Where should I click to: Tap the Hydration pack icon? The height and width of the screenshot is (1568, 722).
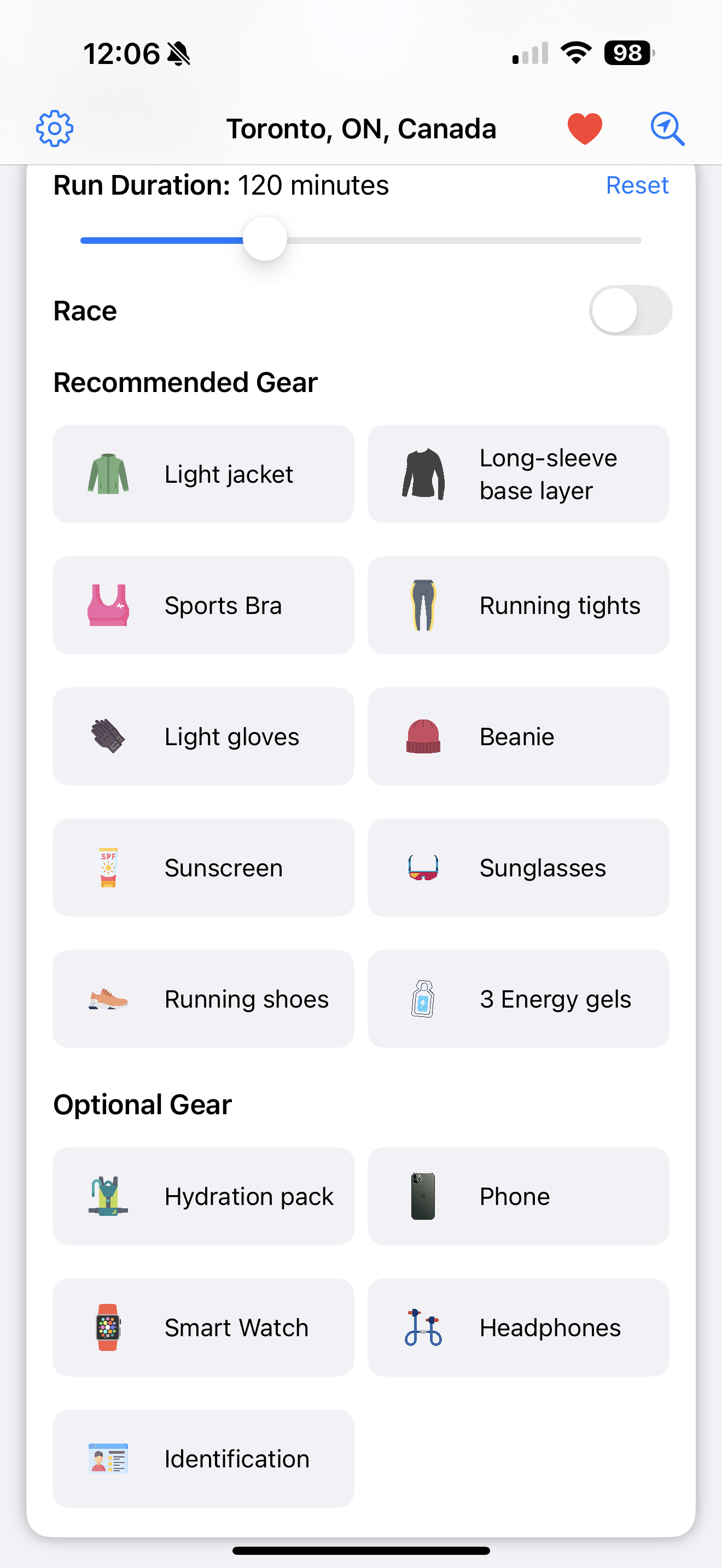(108, 1196)
